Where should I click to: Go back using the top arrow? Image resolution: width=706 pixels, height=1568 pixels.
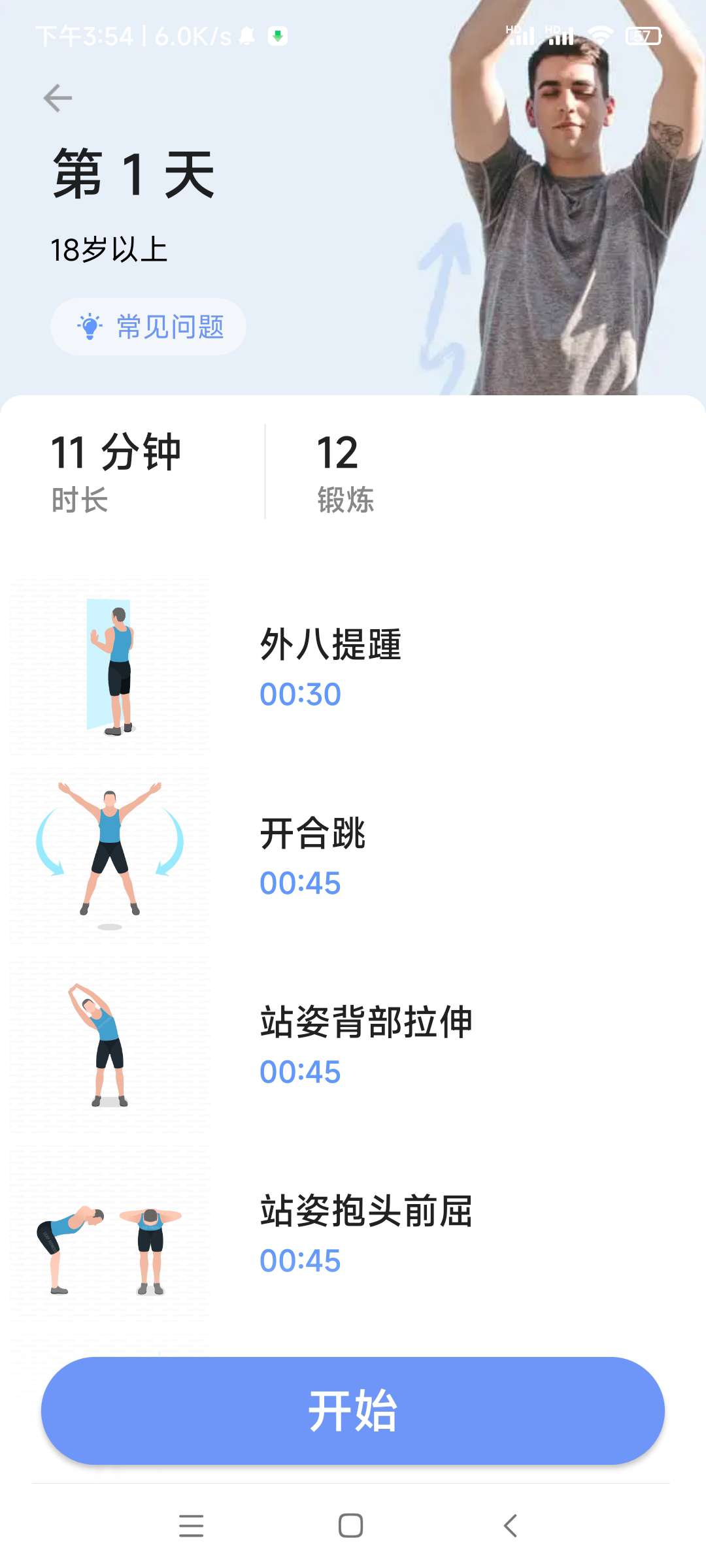tap(58, 98)
